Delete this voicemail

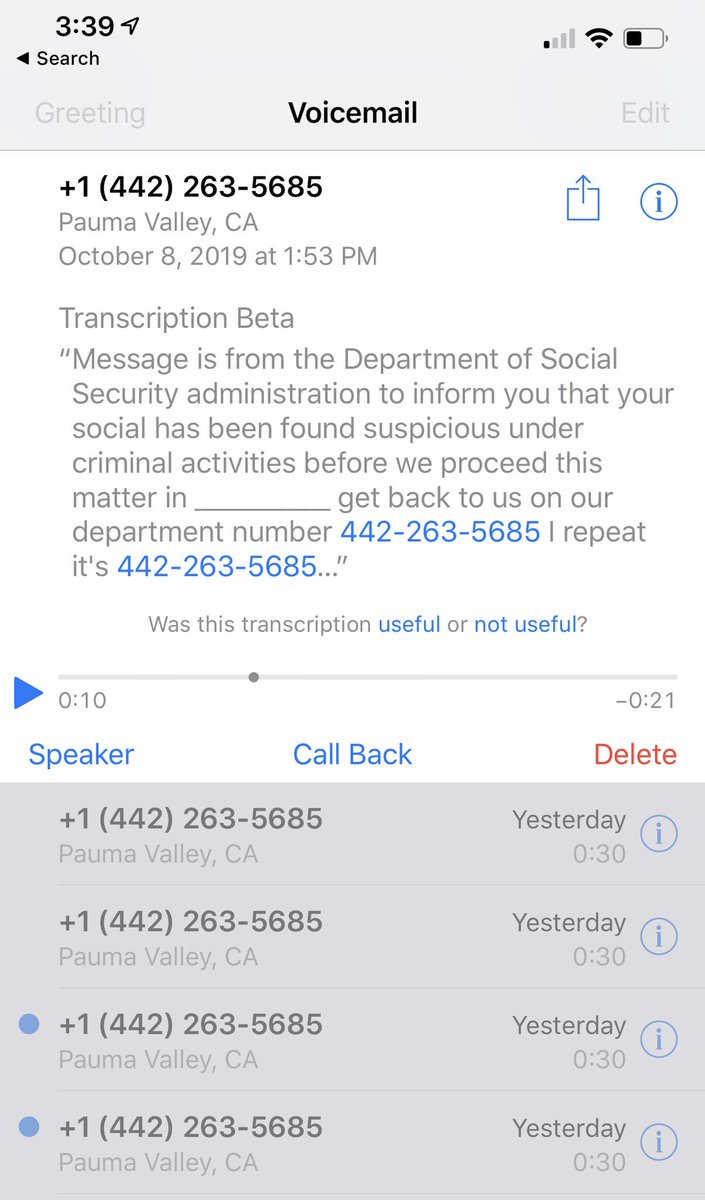(x=635, y=754)
